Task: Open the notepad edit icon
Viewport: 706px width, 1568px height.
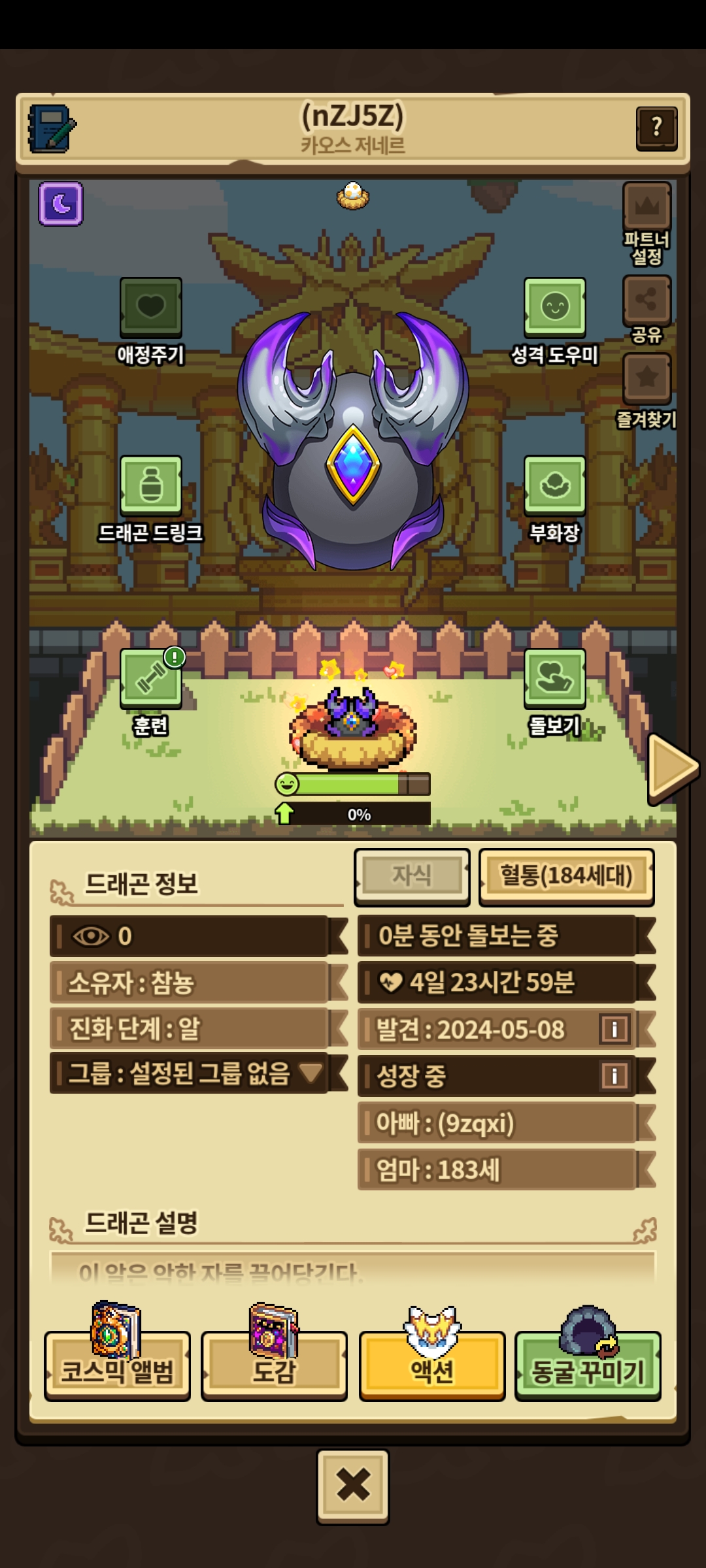Action: click(51, 129)
